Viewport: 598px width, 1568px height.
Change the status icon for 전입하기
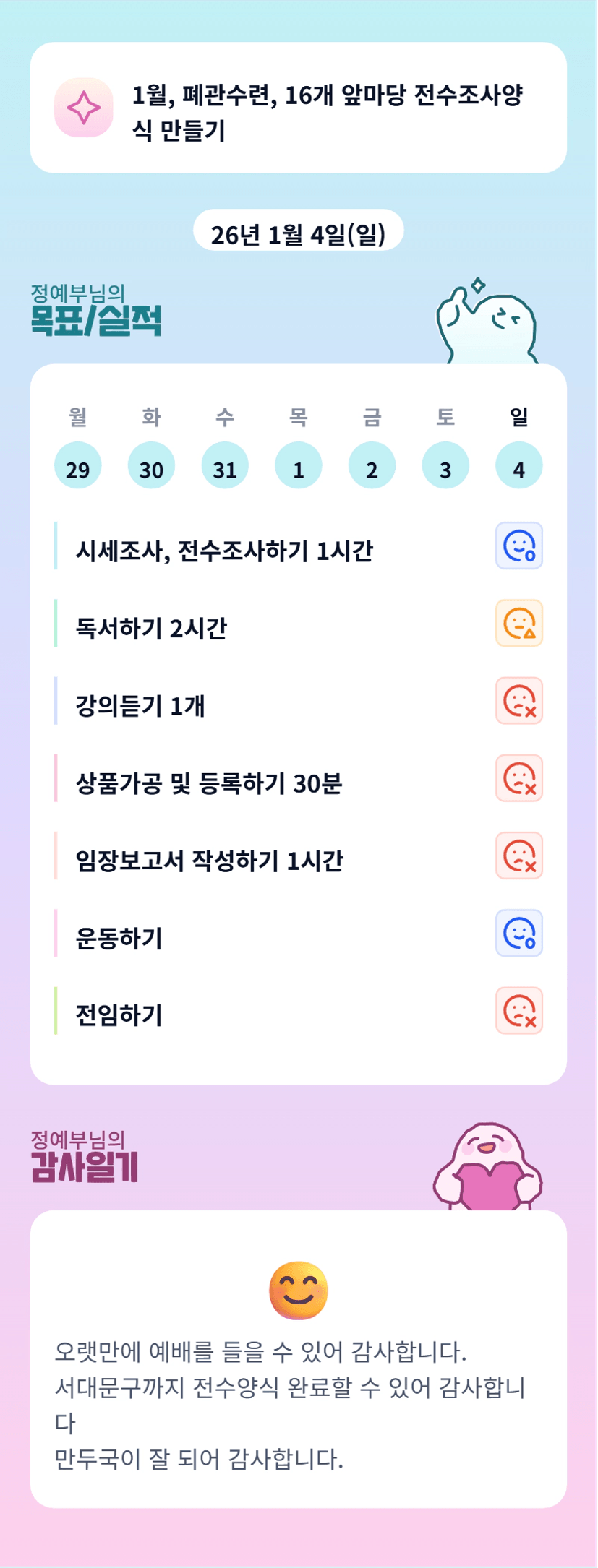519,1010
